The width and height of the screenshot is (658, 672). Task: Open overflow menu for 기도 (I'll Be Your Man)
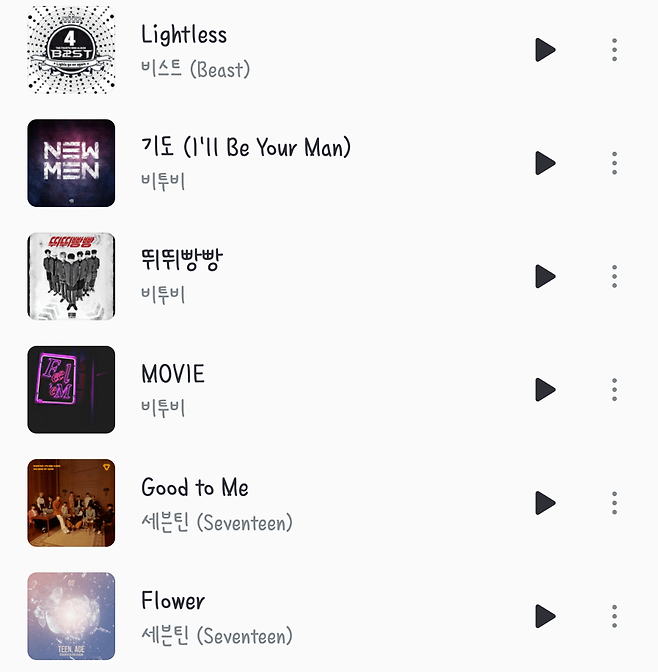point(614,163)
